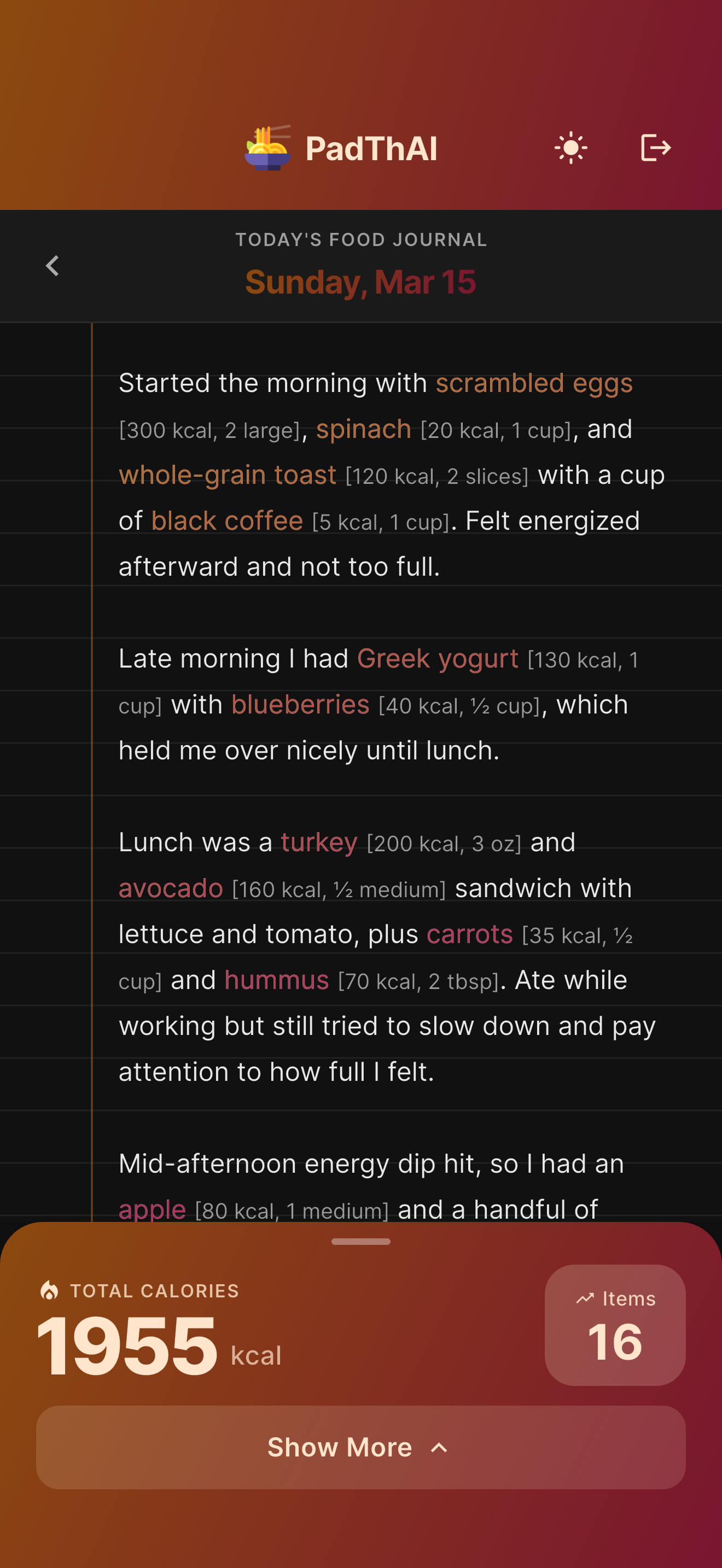Go to the previous day's journal
This screenshot has height=1568, width=722.
(x=53, y=266)
